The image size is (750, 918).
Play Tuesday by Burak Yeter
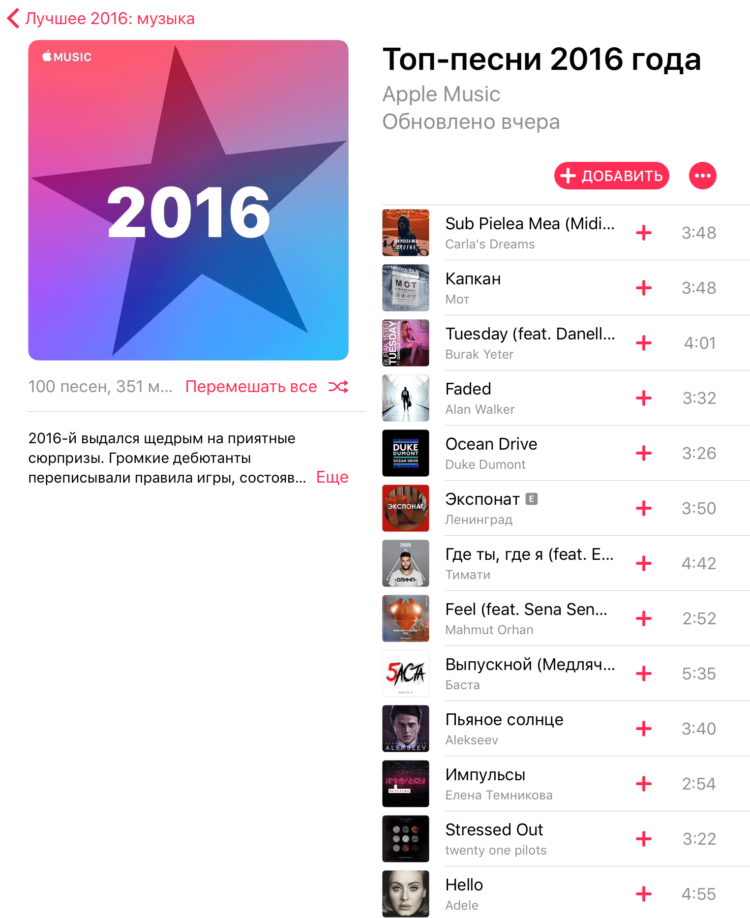coord(528,343)
